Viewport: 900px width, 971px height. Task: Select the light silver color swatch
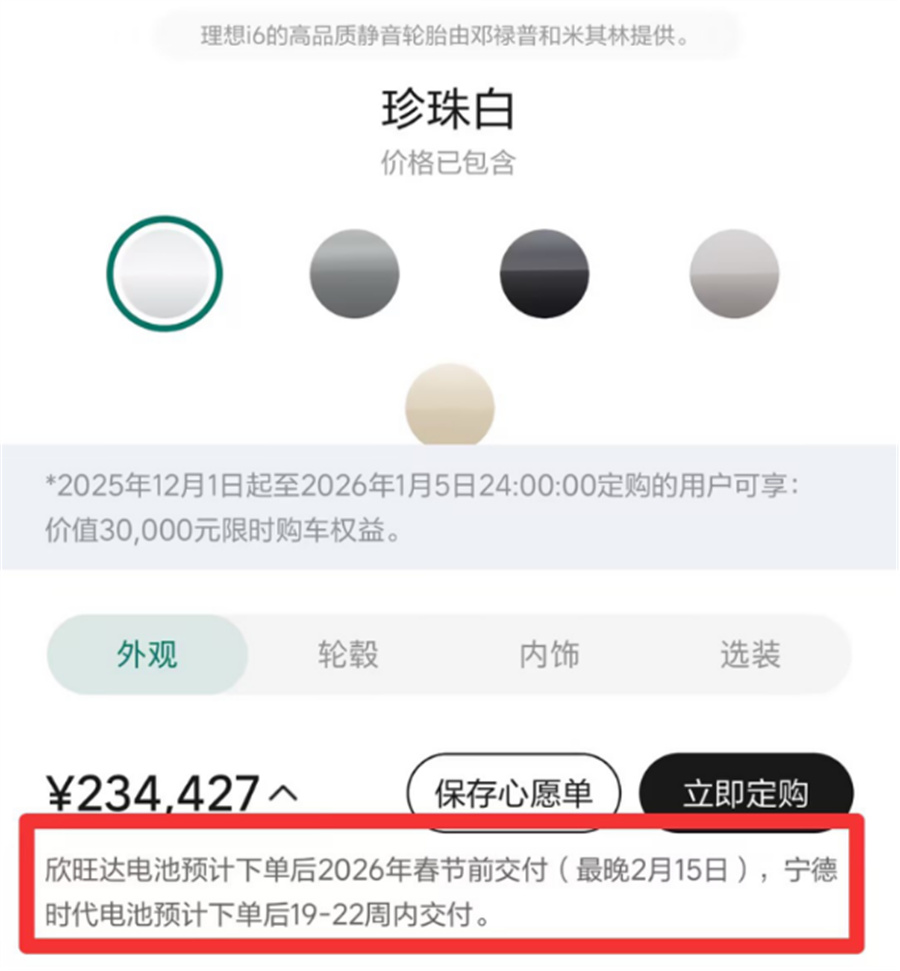pos(734,273)
